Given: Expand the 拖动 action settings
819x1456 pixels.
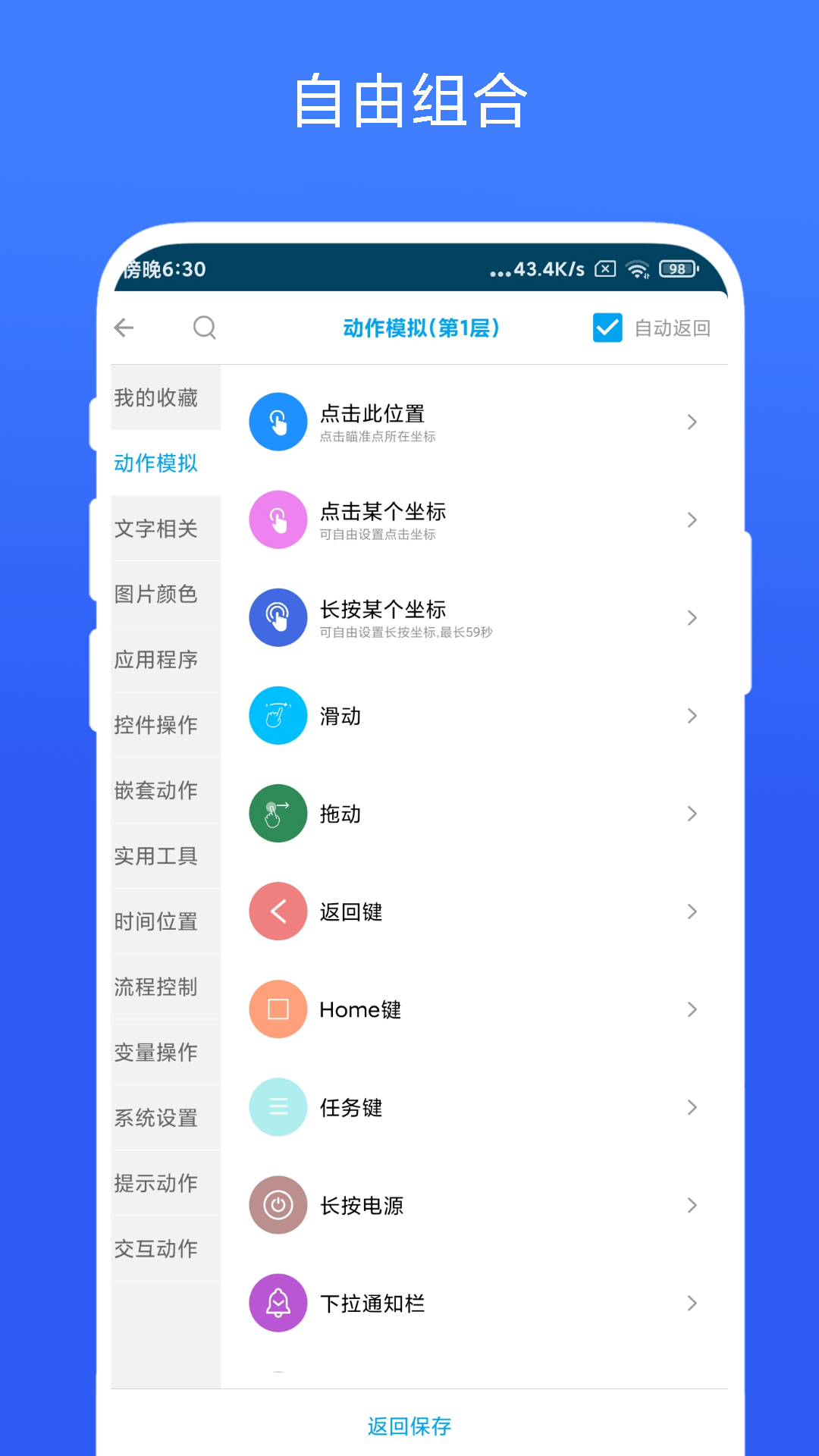Looking at the screenshot, I should coord(692,813).
